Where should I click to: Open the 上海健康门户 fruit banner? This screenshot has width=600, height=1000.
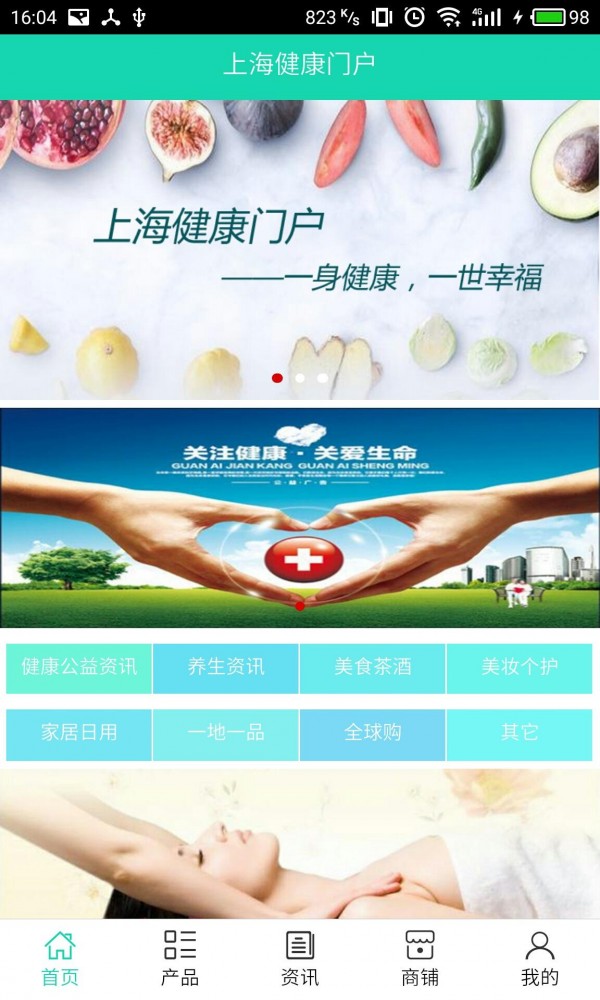tap(300, 250)
